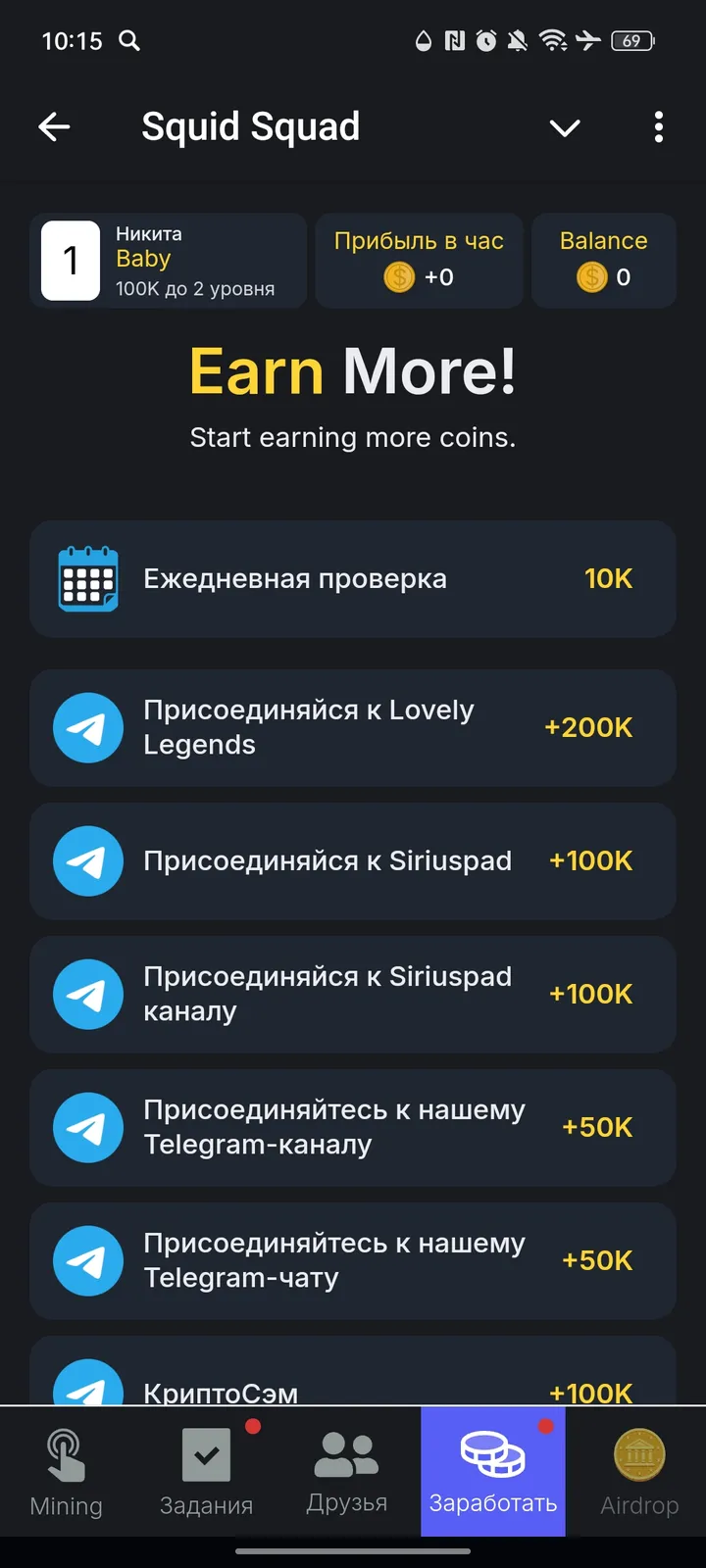The height and width of the screenshot is (1568, 706).
Task: Join нашему Telegram-чату for +50K
Action: coord(353,1260)
